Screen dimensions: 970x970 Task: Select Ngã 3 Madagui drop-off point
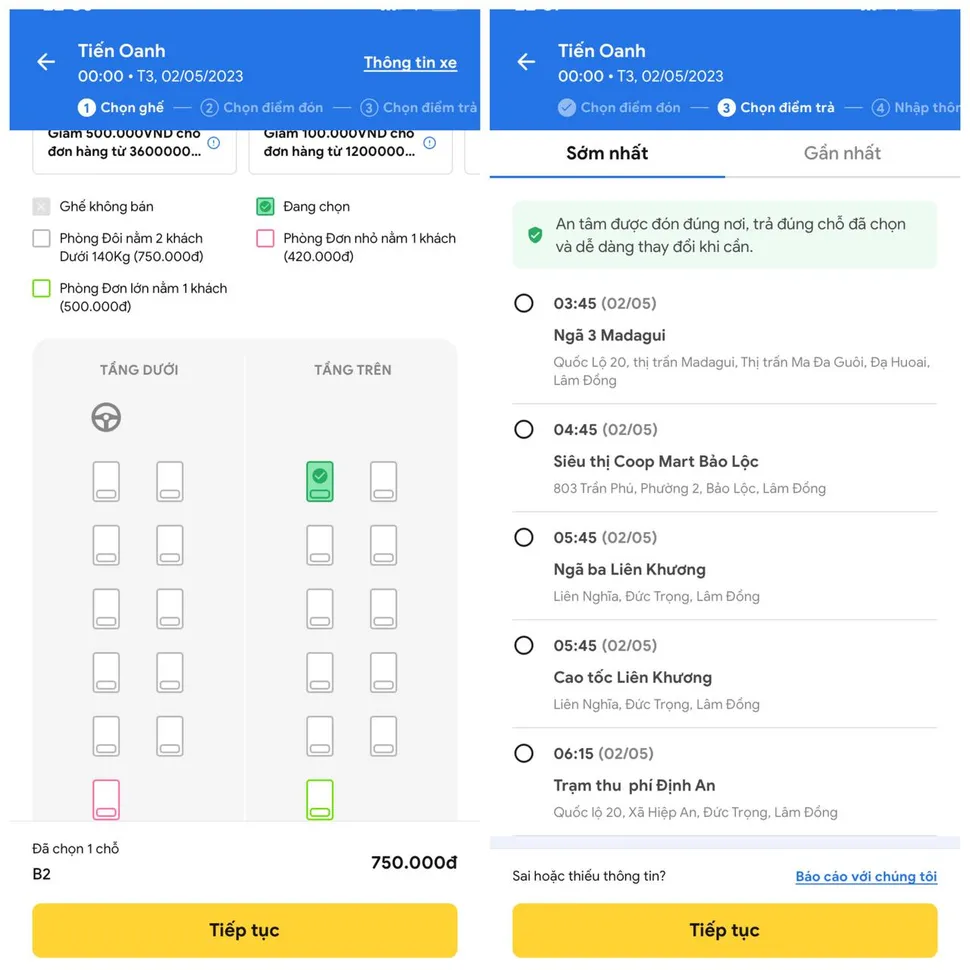tap(523, 303)
